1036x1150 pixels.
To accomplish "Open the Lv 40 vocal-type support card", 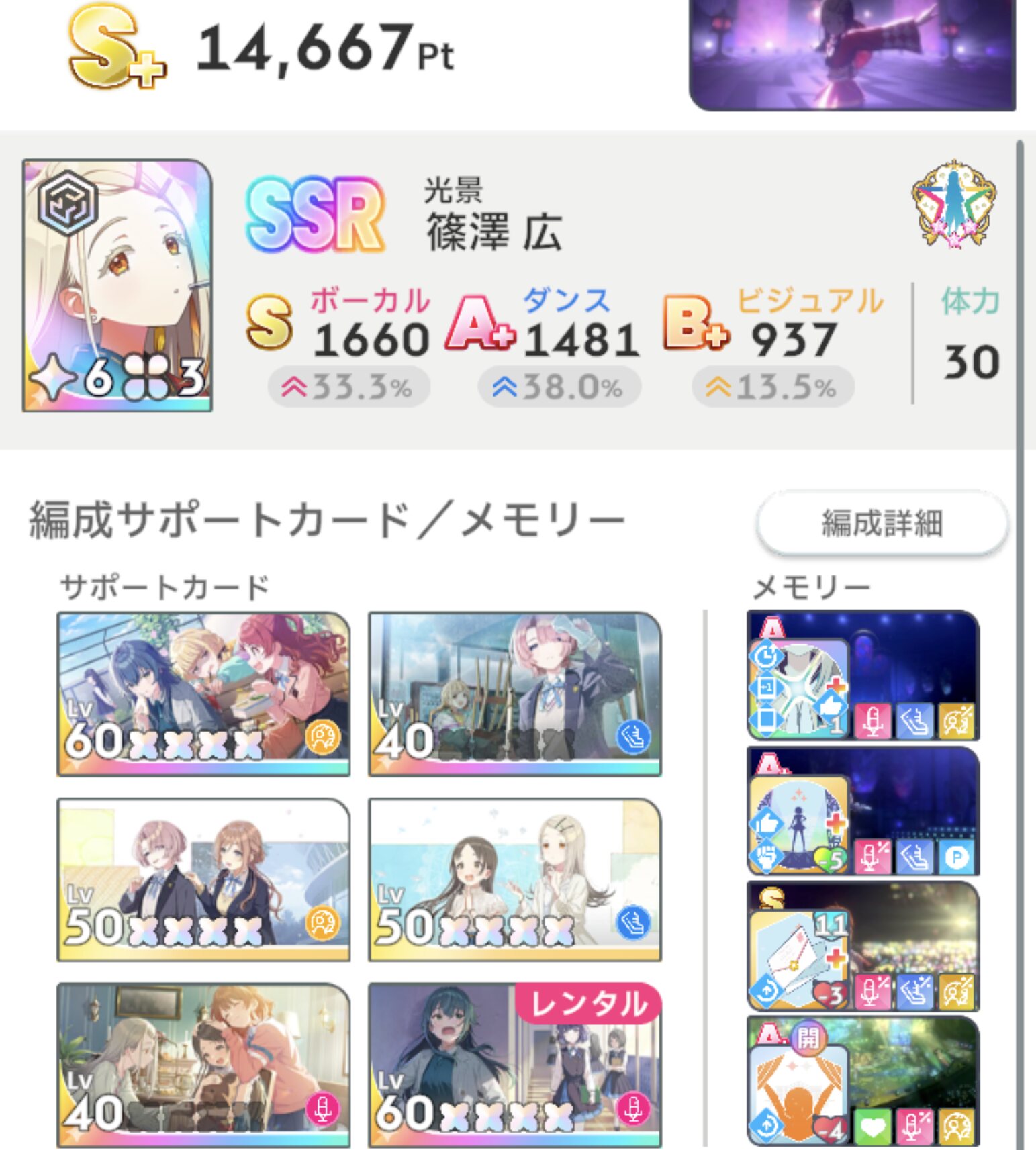I will click(x=203, y=1065).
